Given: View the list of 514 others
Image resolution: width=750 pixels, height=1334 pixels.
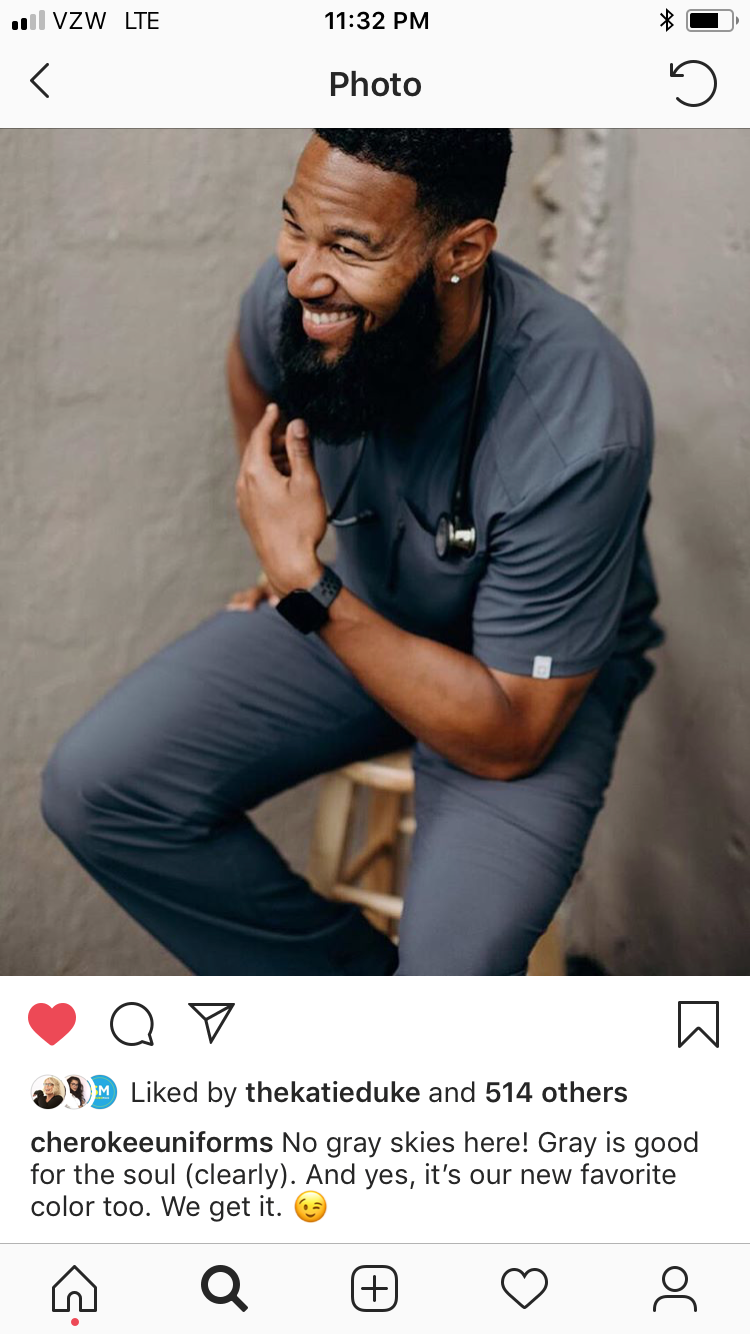Looking at the screenshot, I should click(x=556, y=1092).
